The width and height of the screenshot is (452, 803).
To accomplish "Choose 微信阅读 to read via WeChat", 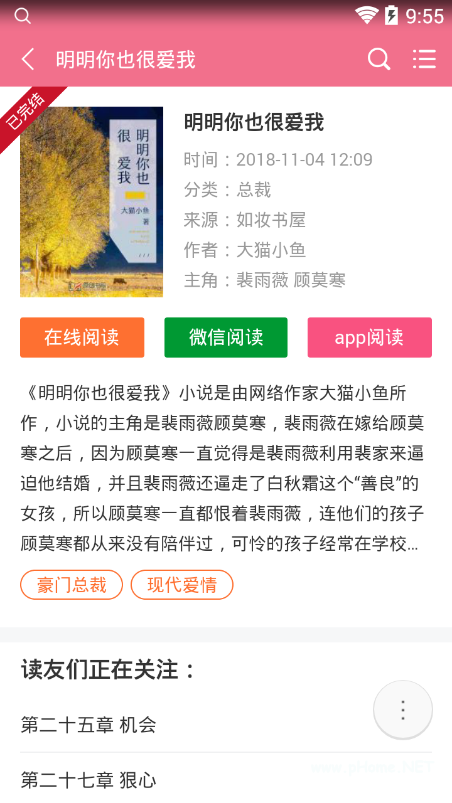I will click(x=226, y=337).
